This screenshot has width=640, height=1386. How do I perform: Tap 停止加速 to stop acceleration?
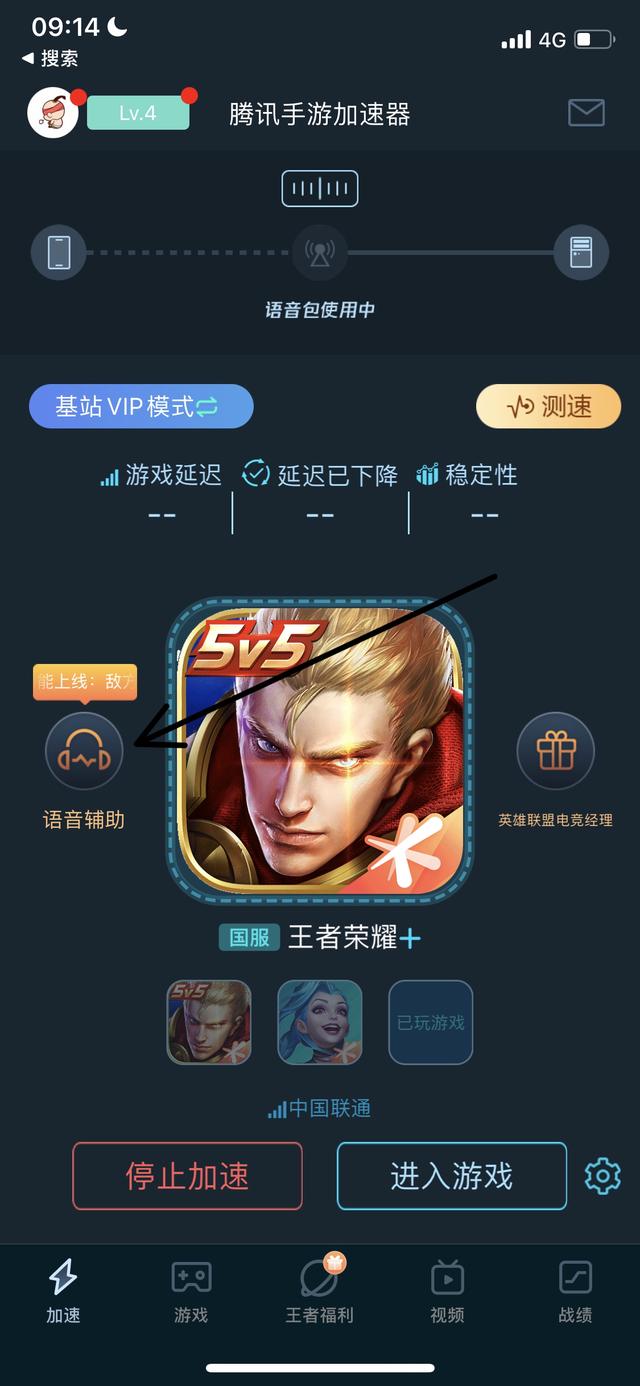tap(187, 1176)
